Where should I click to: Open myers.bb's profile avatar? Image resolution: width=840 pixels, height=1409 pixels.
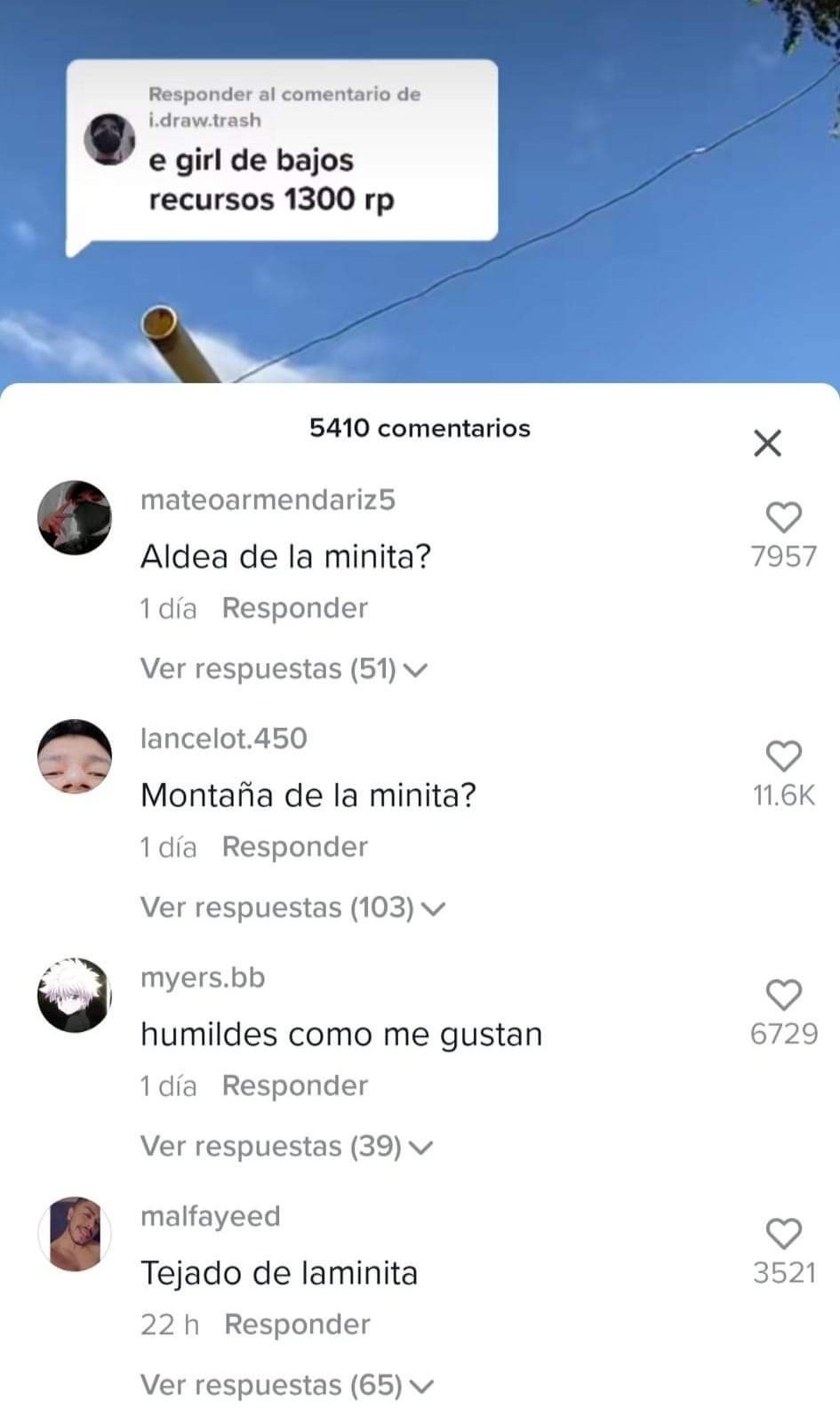[75, 995]
